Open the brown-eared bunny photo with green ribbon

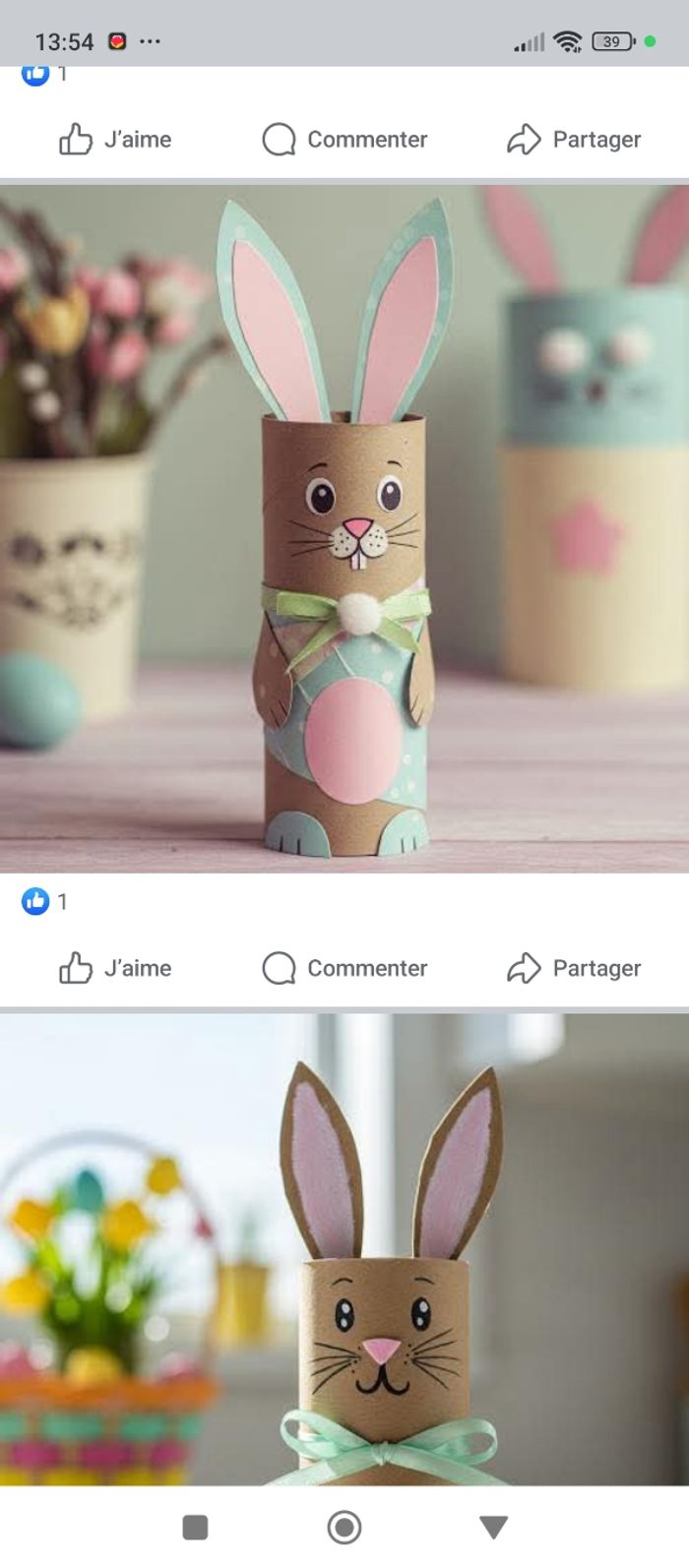click(x=344, y=1249)
